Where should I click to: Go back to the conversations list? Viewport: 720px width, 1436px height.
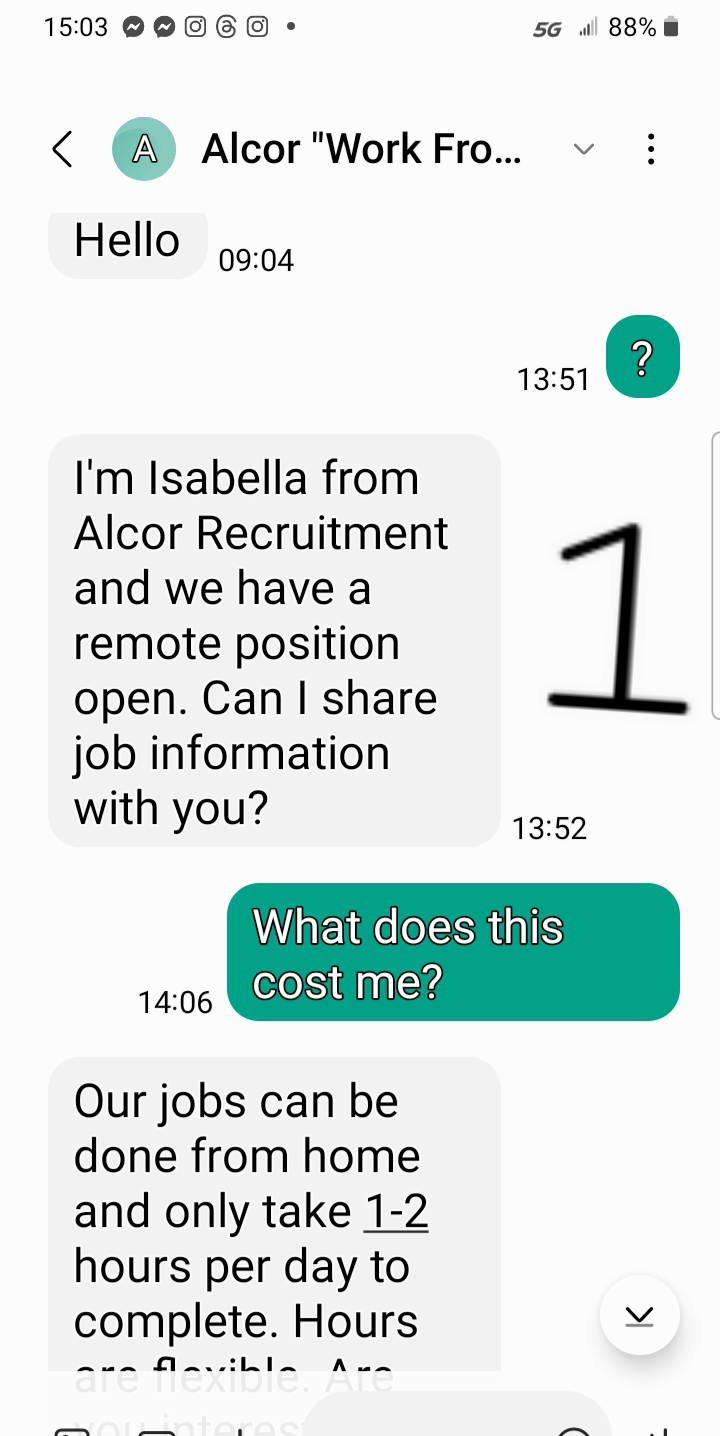coord(62,150)
